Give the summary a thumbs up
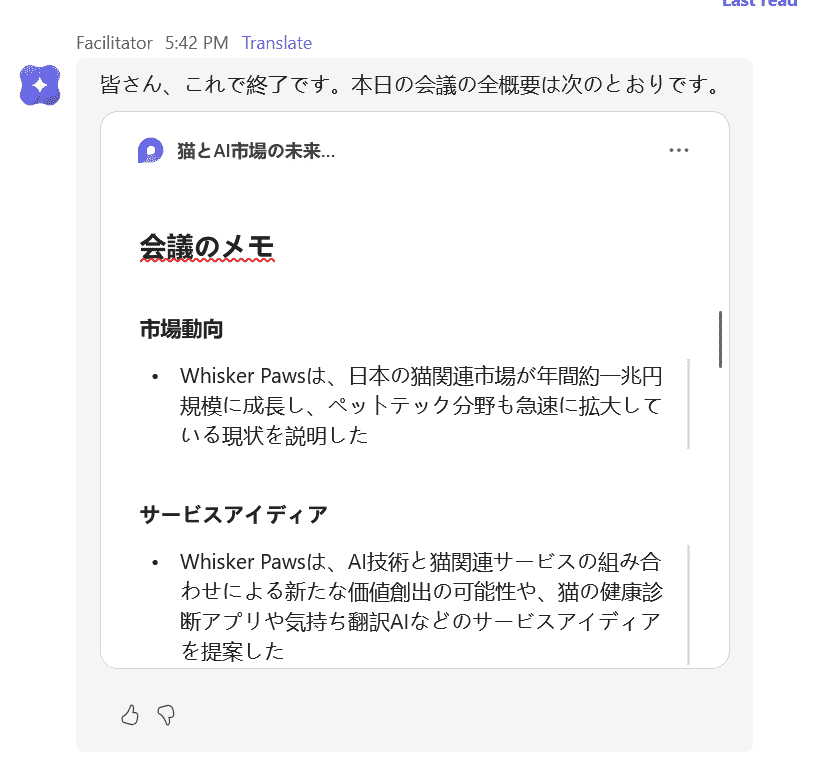The width and height of the screenshot is (837, 782). click(130, 714)
